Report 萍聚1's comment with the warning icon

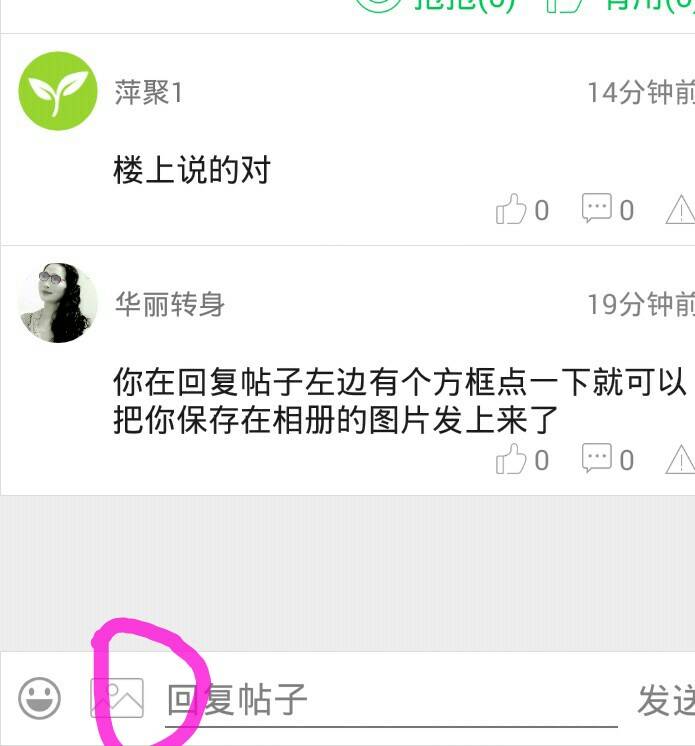click(681, 210)
